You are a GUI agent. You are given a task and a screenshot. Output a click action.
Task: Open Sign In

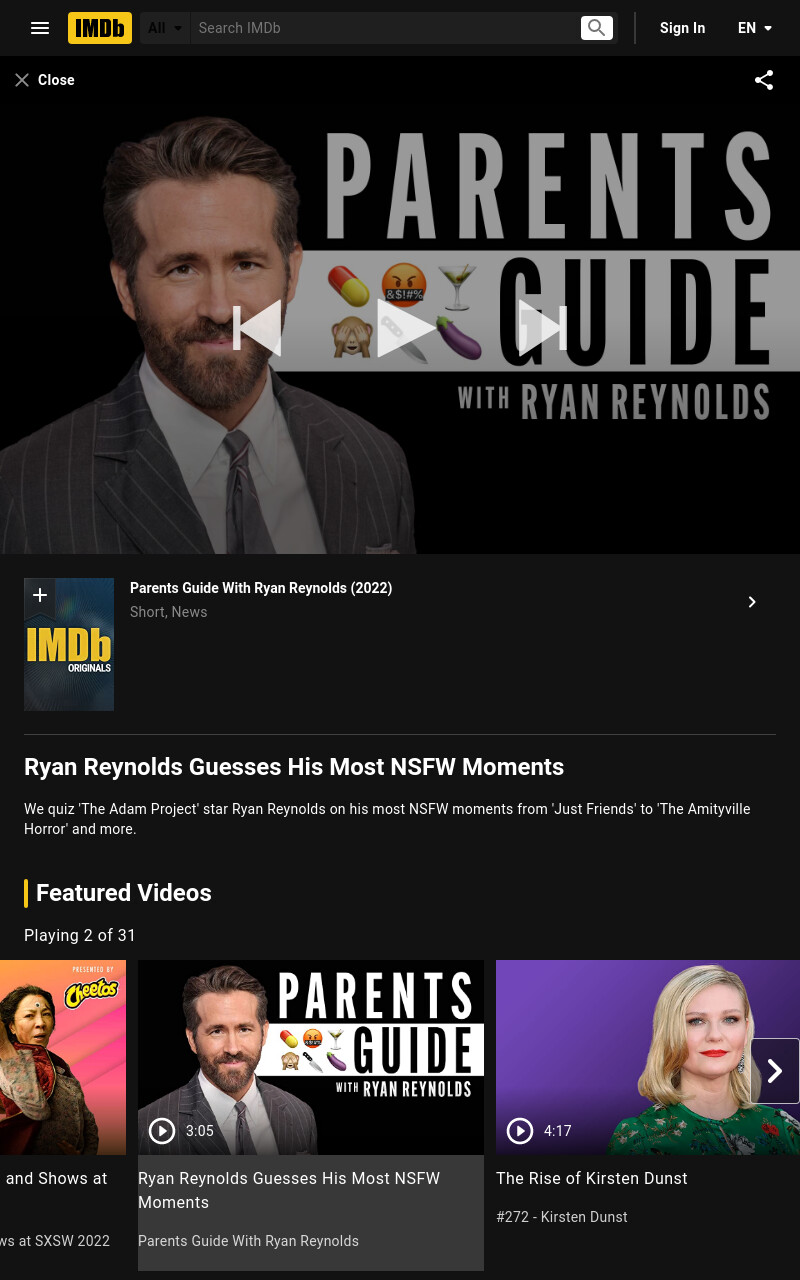click(x=682, y=28)
